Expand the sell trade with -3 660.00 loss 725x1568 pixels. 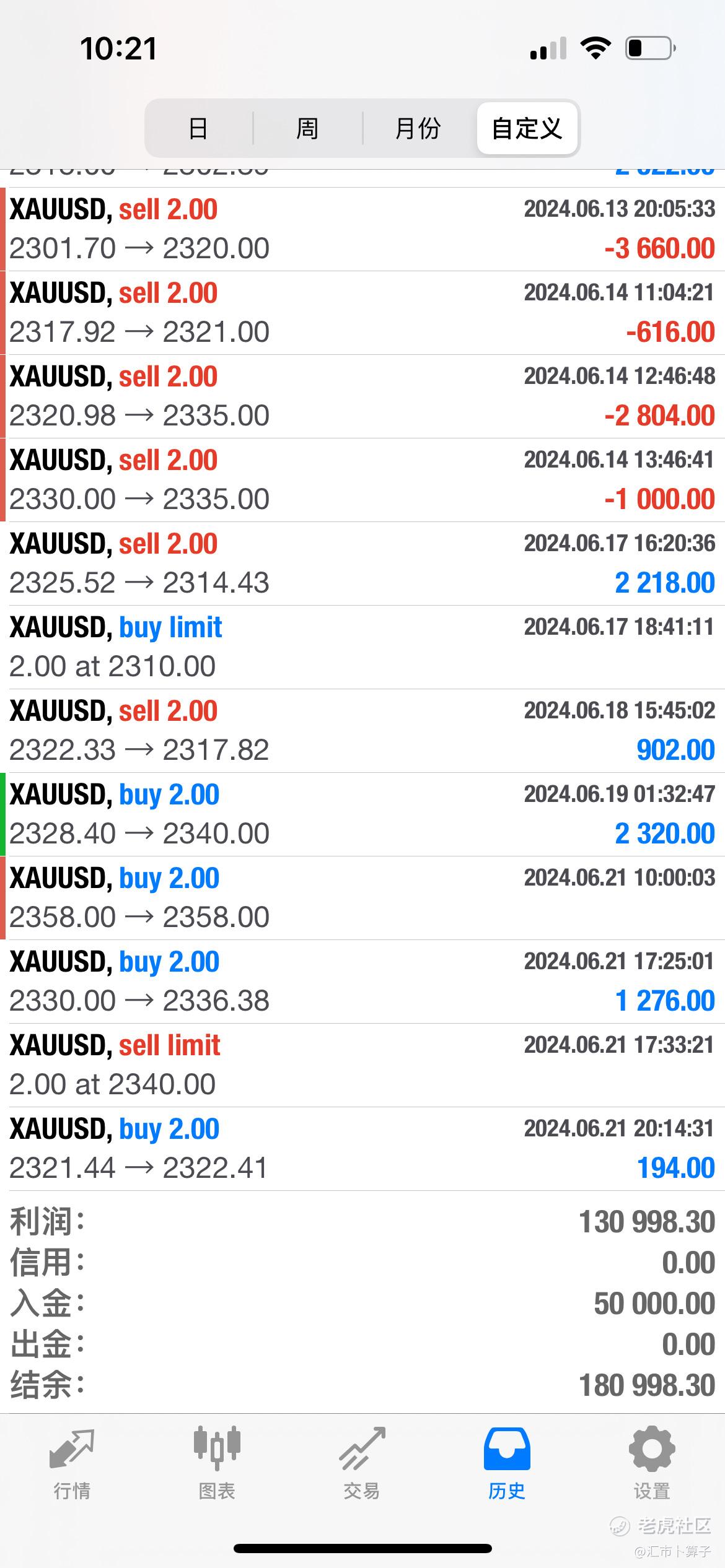362,229
